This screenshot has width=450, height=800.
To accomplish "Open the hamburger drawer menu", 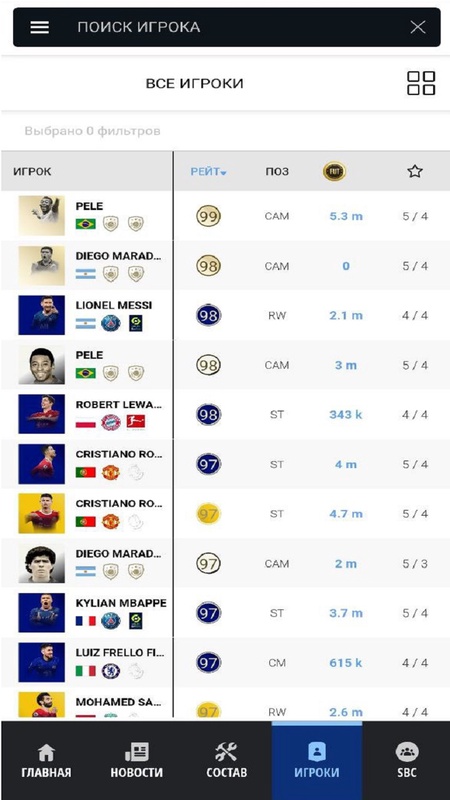I will click(39, 27).
